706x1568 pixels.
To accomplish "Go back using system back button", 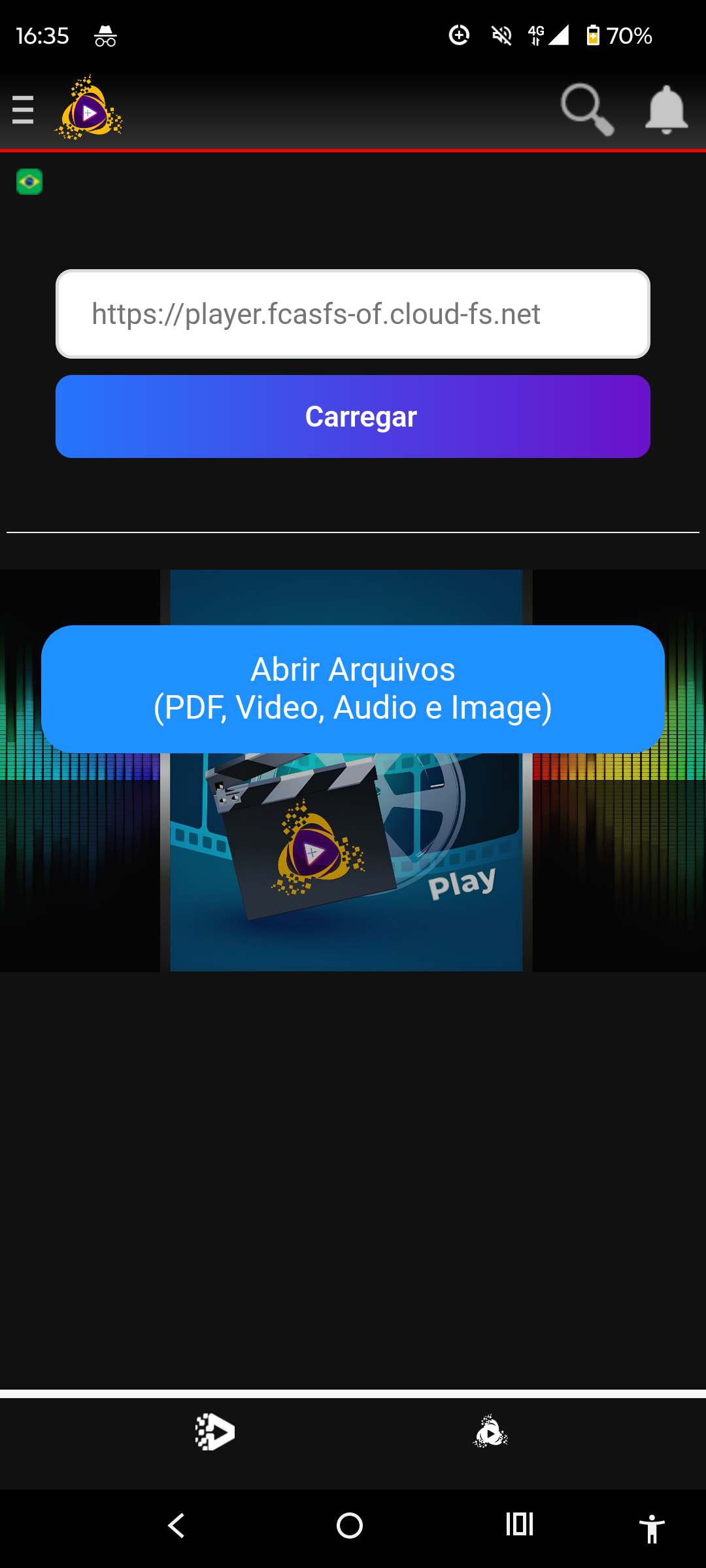I will (x=176, y=1526).
